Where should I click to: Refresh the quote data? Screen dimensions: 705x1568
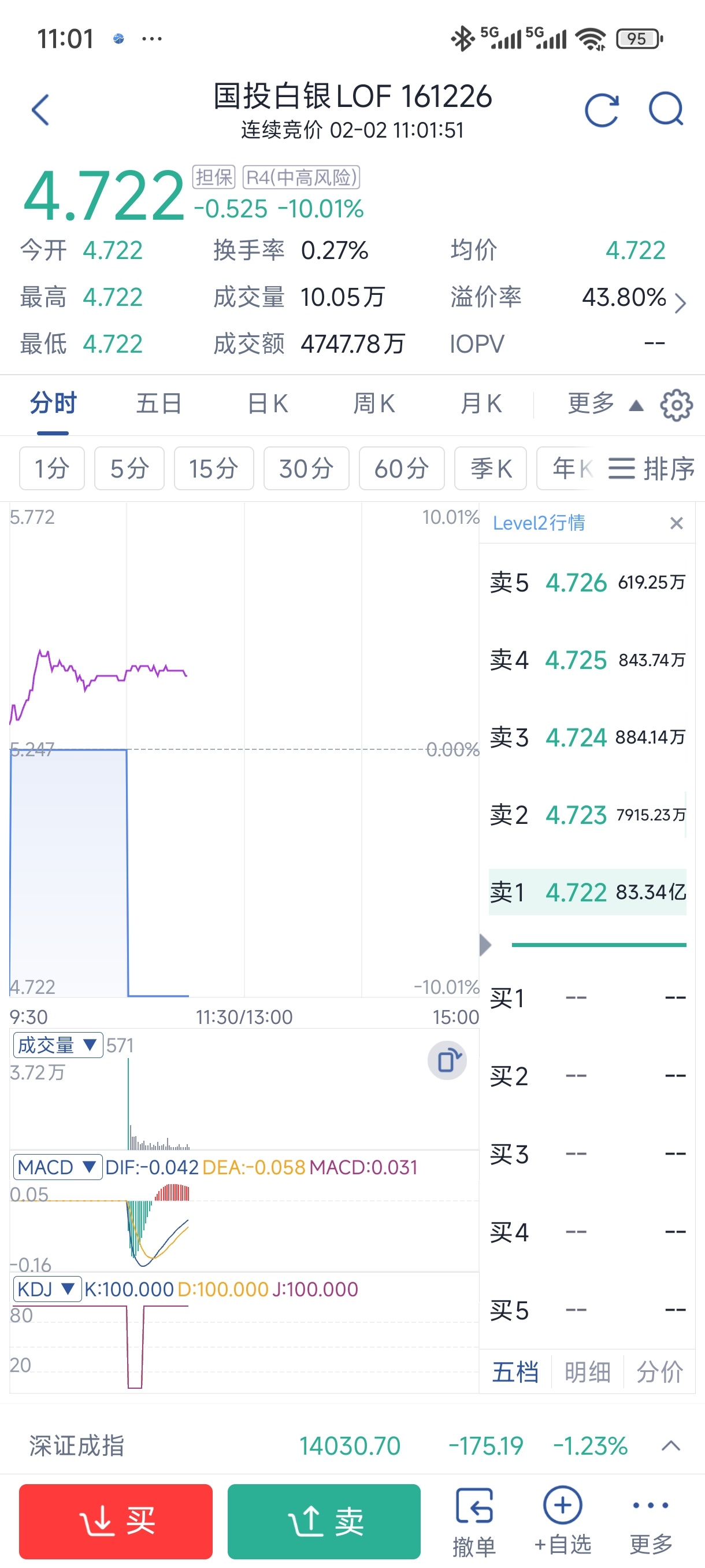click(x=601, y=110)
